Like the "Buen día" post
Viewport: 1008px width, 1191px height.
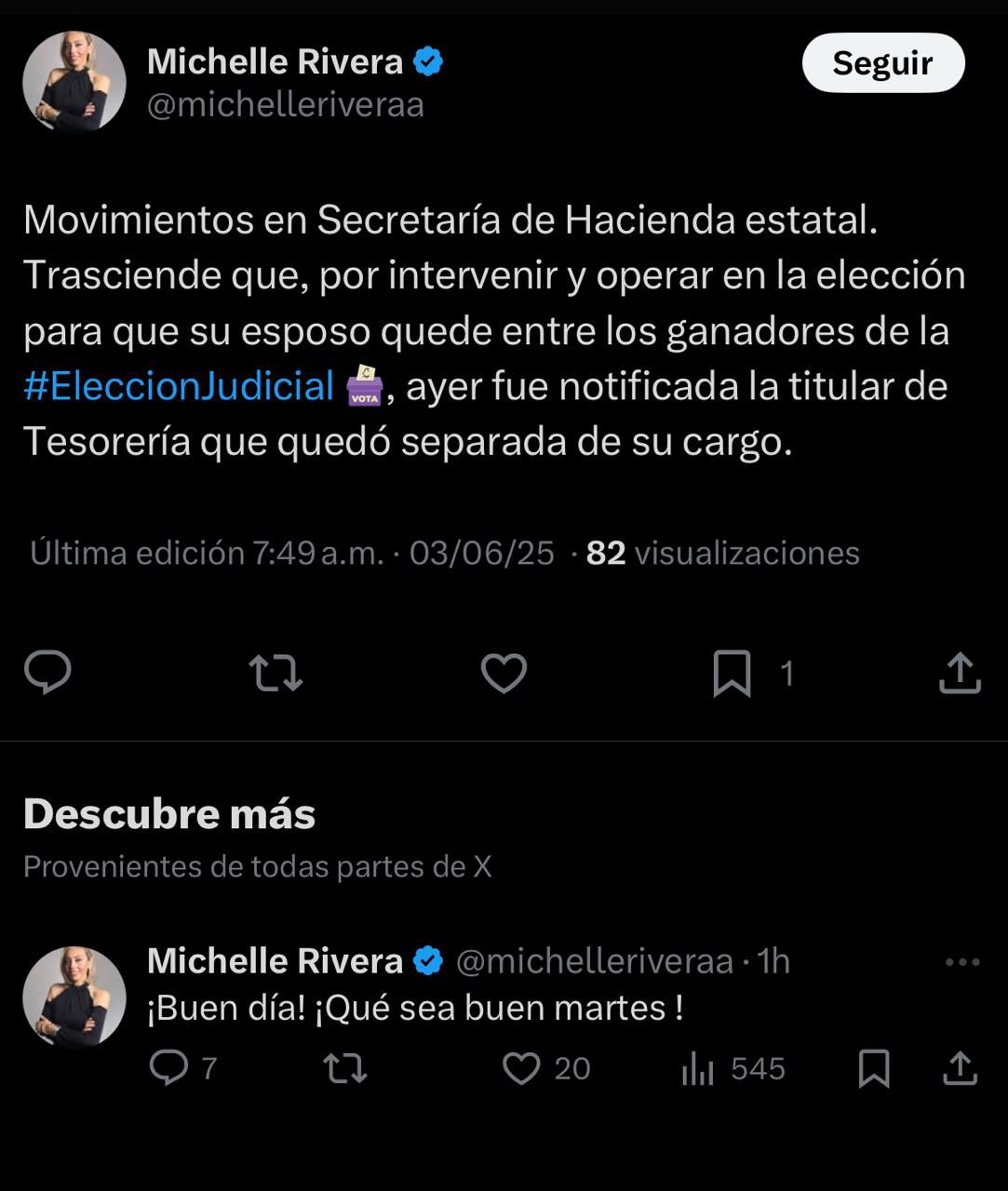(521, 1068)
